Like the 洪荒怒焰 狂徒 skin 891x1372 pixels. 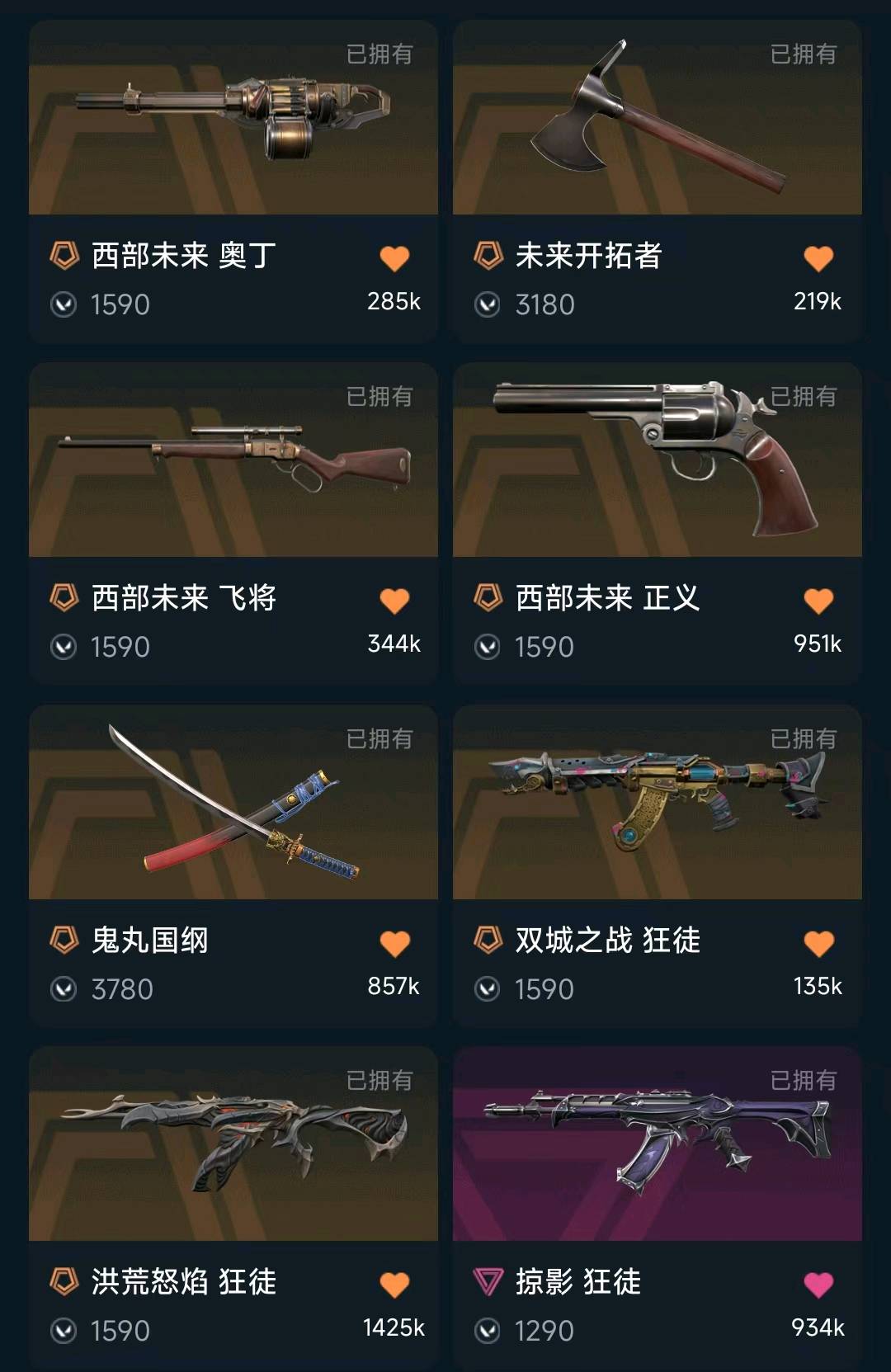pyautogui.click(x=394, y=1285)
